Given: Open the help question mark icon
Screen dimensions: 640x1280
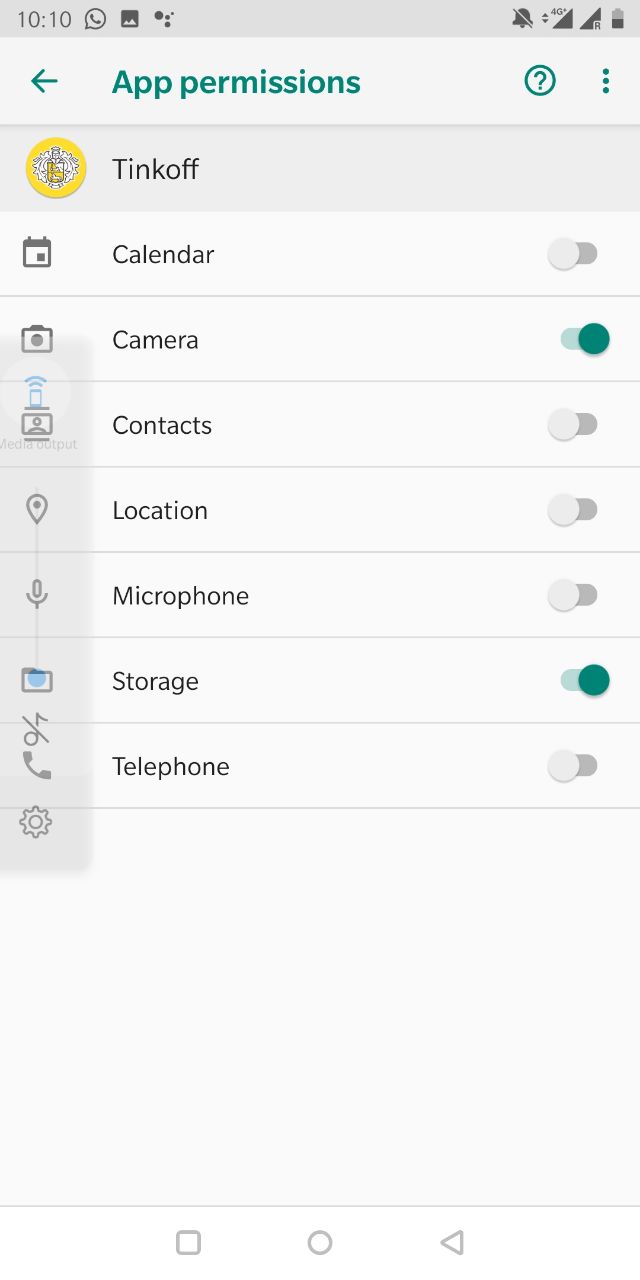Looking at the screenshot, I should (x=540, y=81).
